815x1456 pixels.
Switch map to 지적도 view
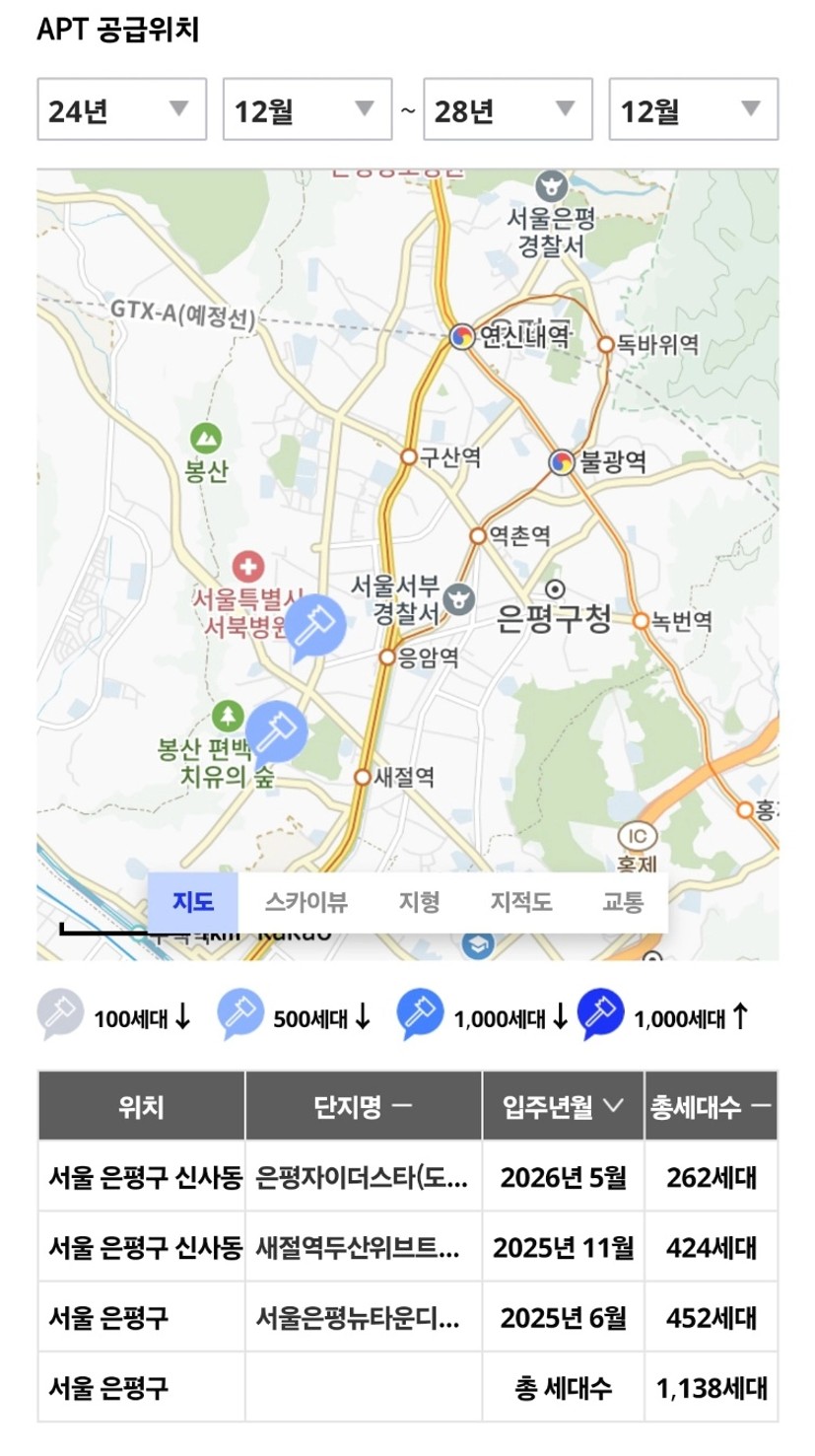(x=521, y=902)
